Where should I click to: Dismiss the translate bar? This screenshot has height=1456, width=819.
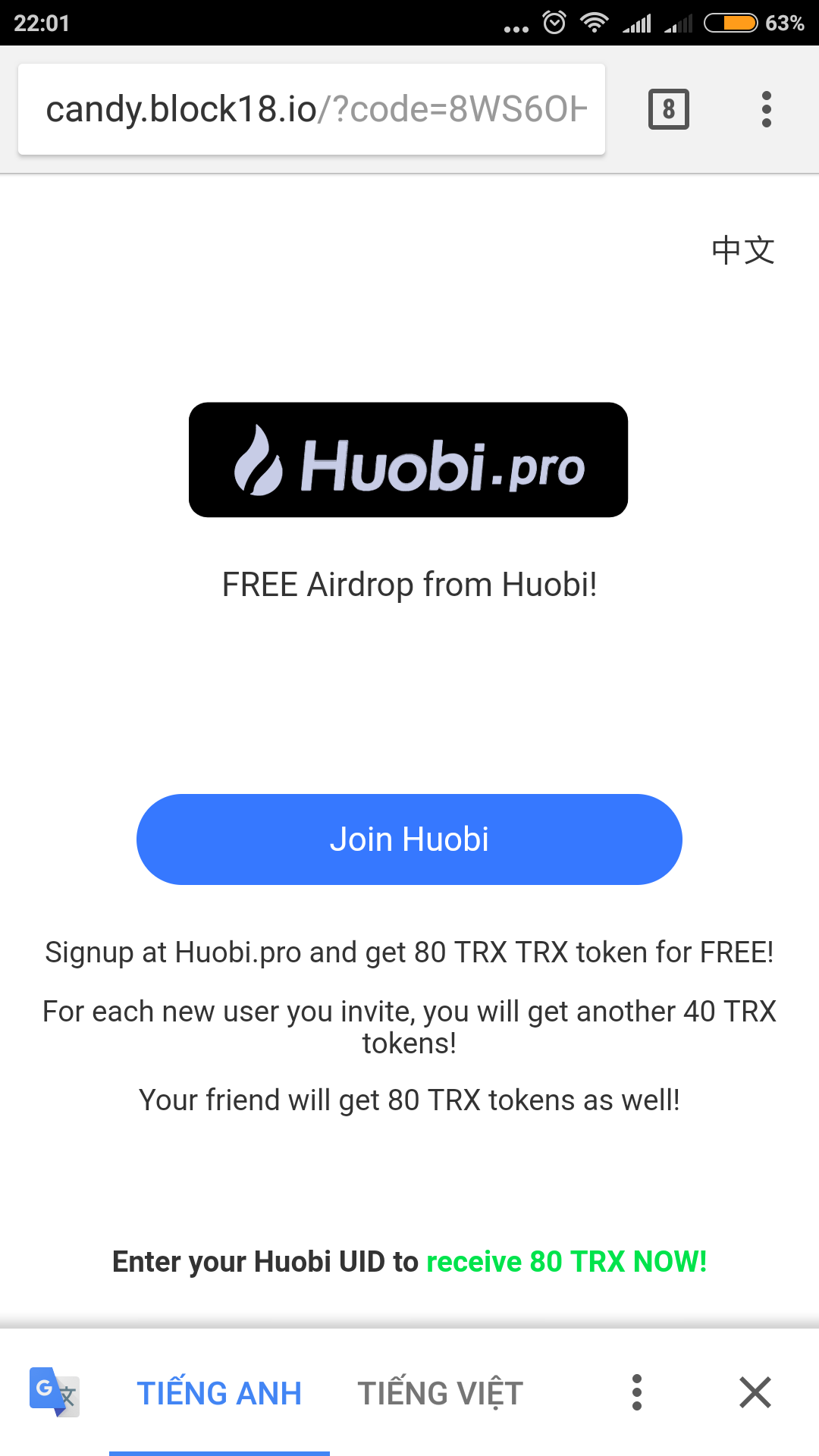pyautogui.click(x=755, y=1393)
